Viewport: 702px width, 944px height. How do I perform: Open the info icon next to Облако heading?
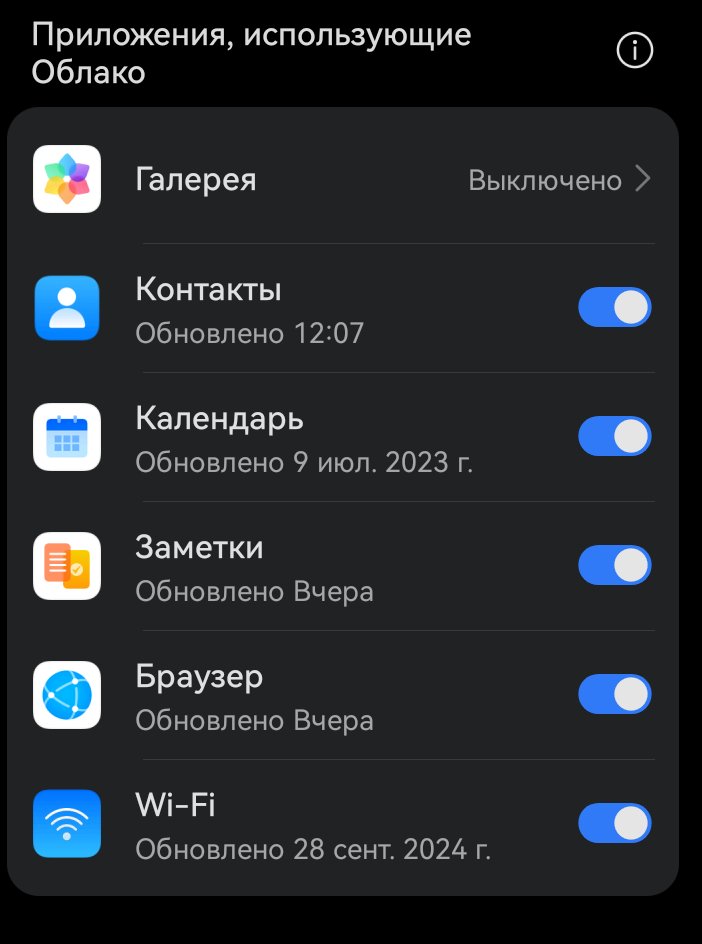click(x=635, y=50)
